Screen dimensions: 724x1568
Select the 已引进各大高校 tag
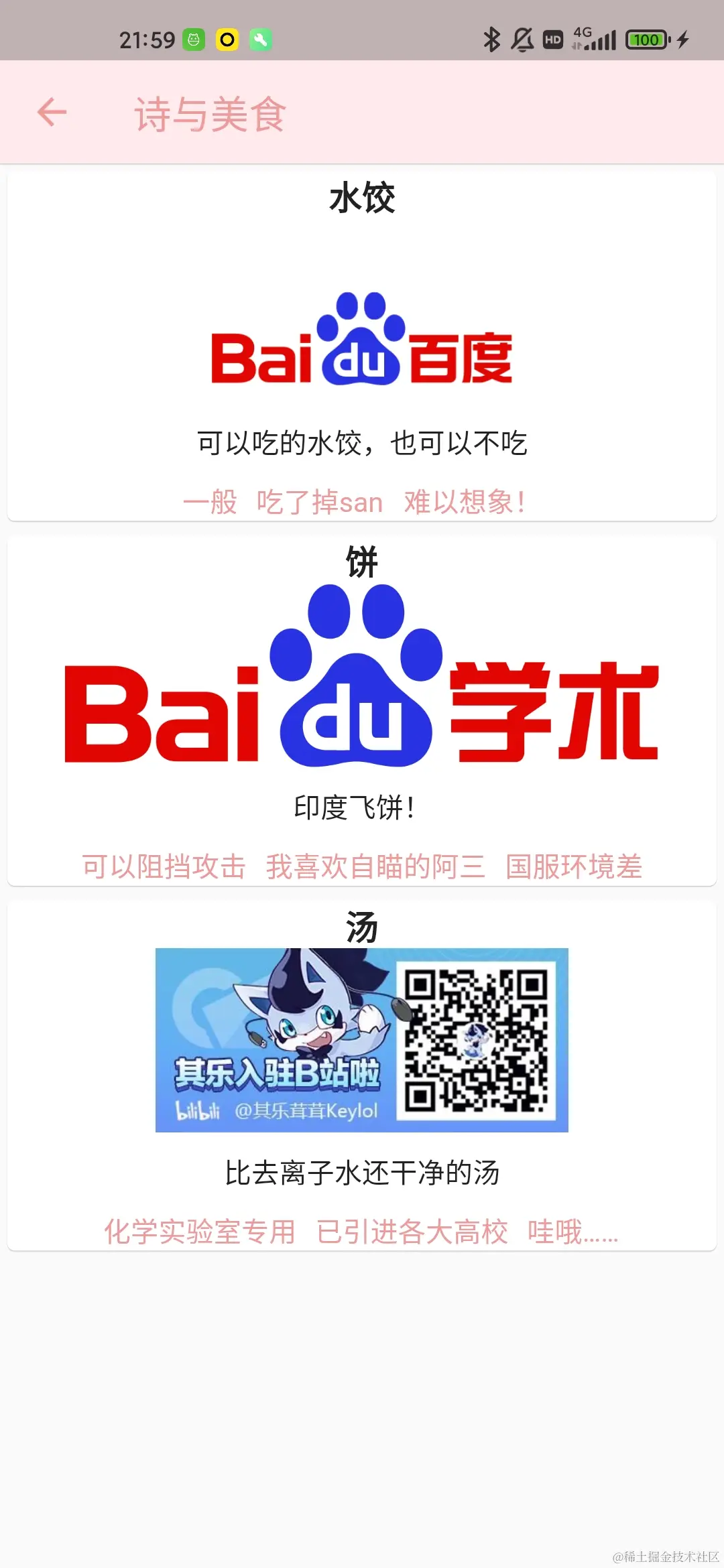click(412, 1232)
